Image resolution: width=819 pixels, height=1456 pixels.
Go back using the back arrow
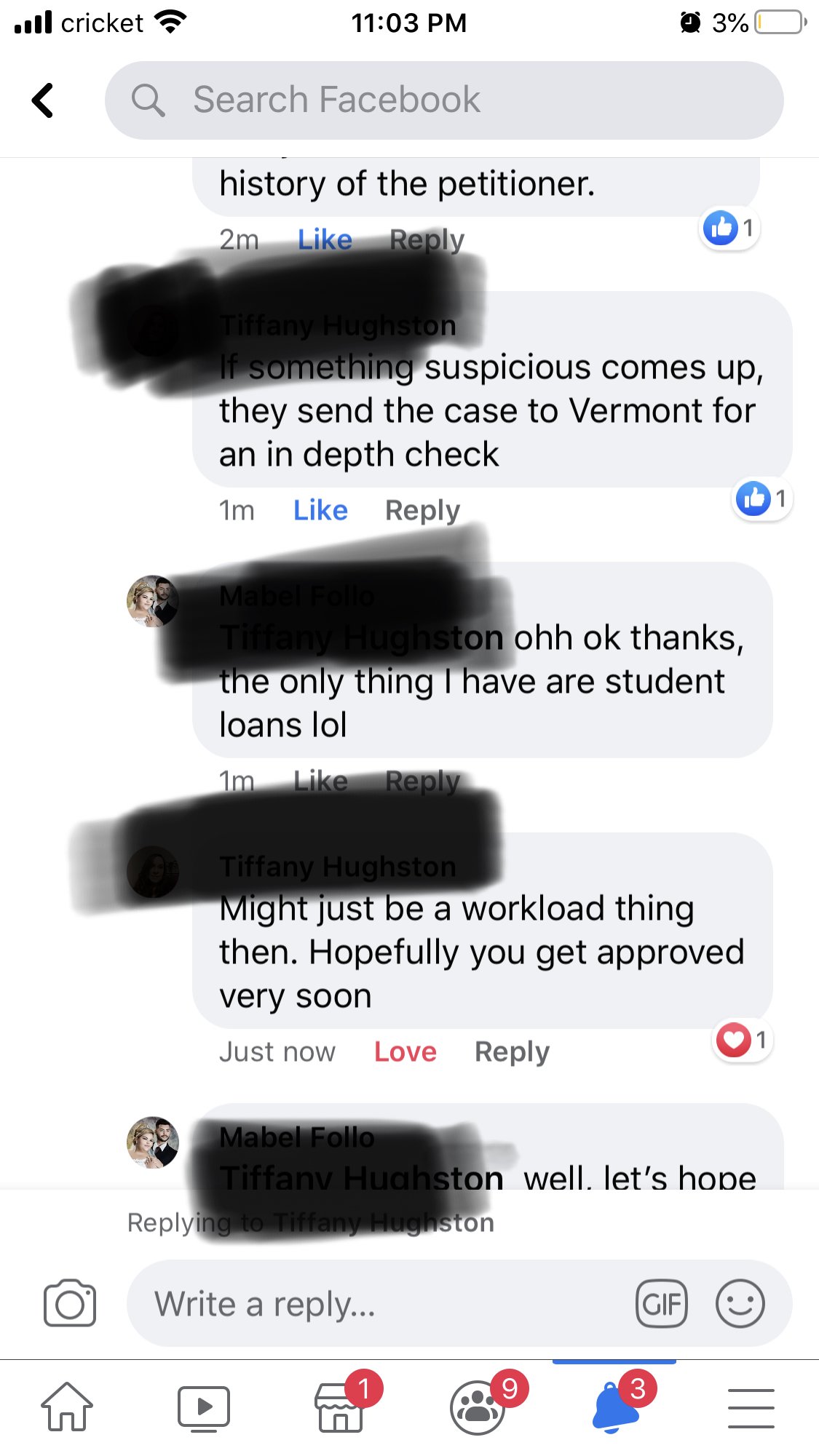tap(43, 100)
